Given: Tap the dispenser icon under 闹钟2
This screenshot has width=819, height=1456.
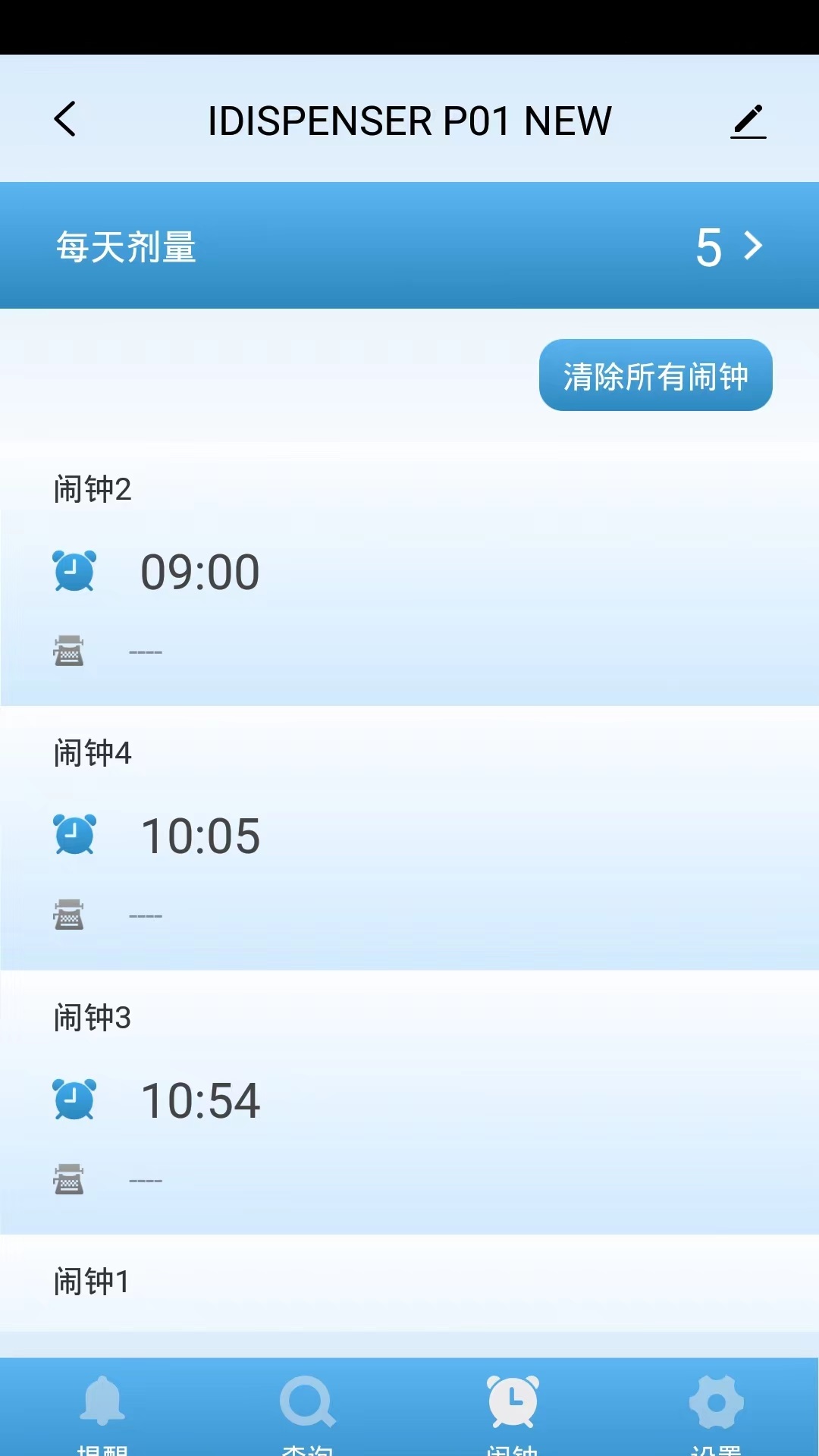Looking at the screenshot, I should tap(68, 651).
